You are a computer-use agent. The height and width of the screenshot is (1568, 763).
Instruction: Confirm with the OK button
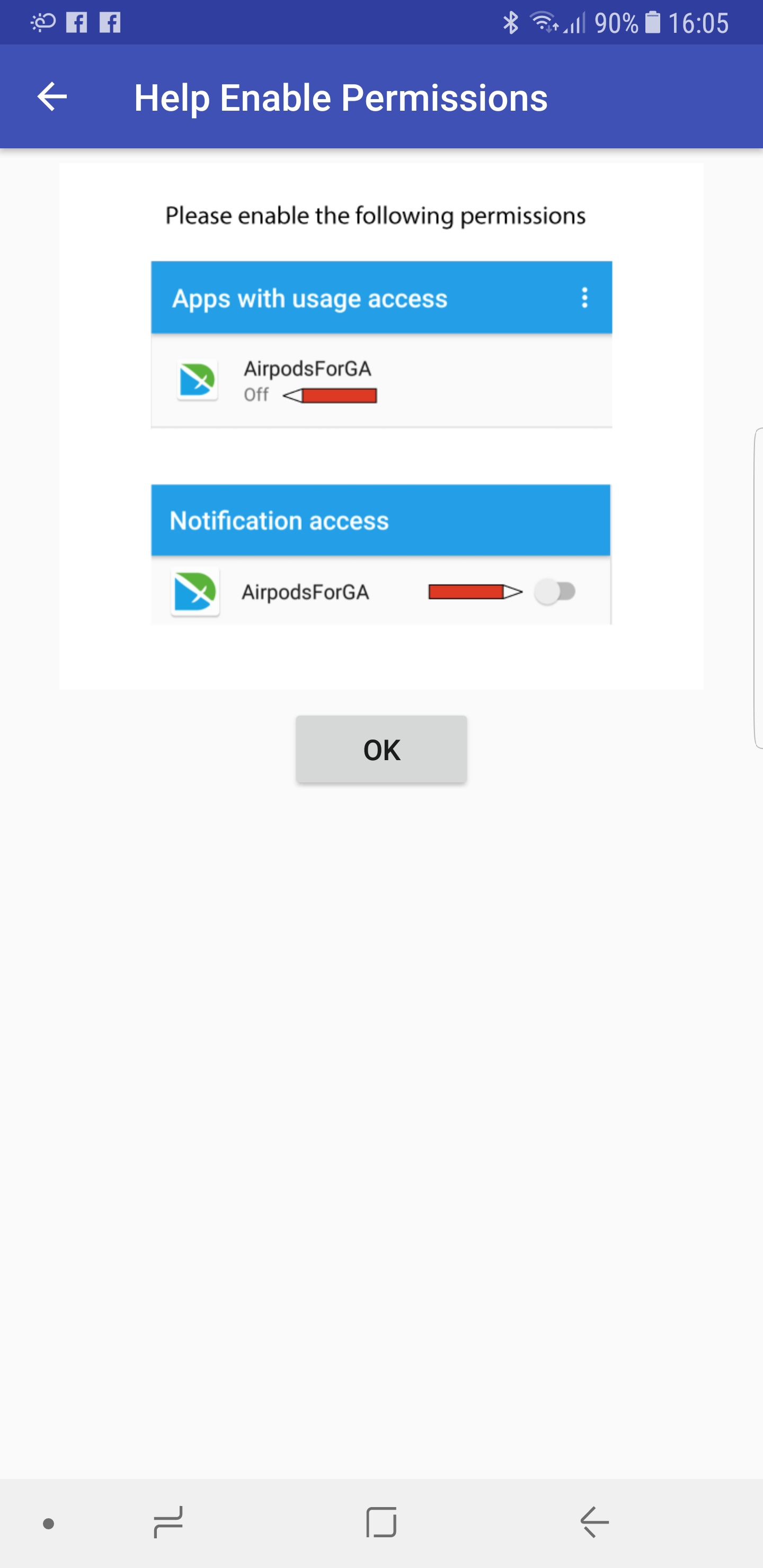[x=381, y=749]
